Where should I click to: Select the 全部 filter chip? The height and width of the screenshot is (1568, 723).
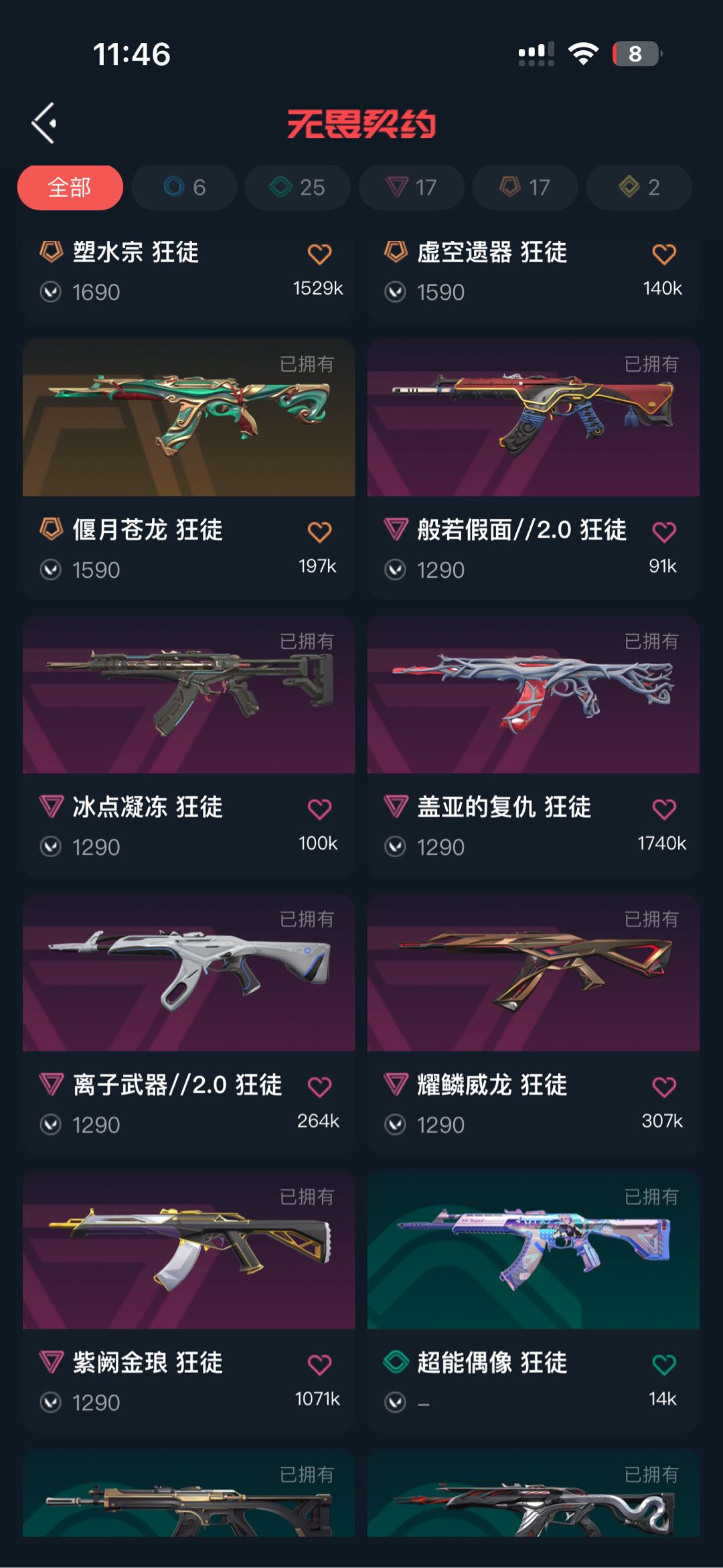click(70, 187)
